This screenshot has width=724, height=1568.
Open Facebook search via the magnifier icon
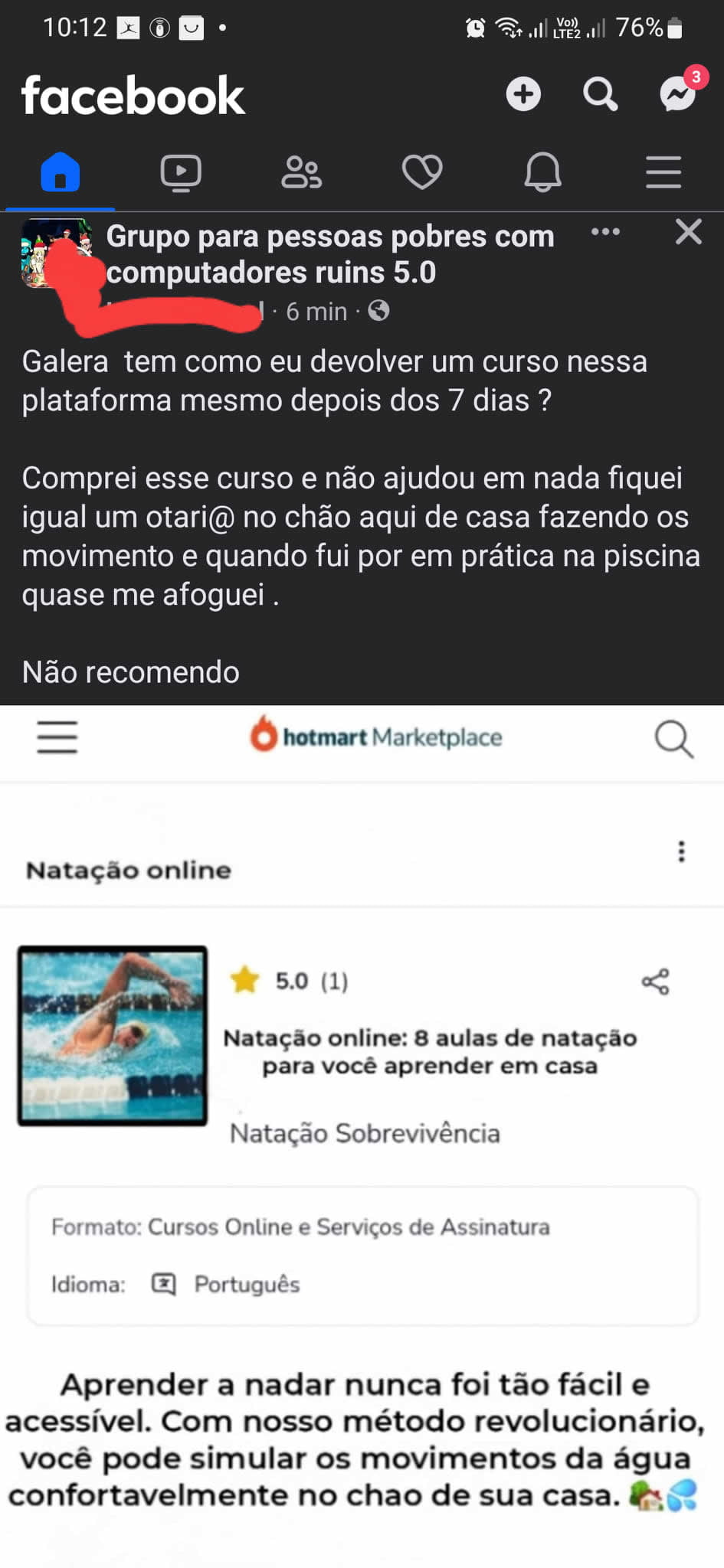600,95
